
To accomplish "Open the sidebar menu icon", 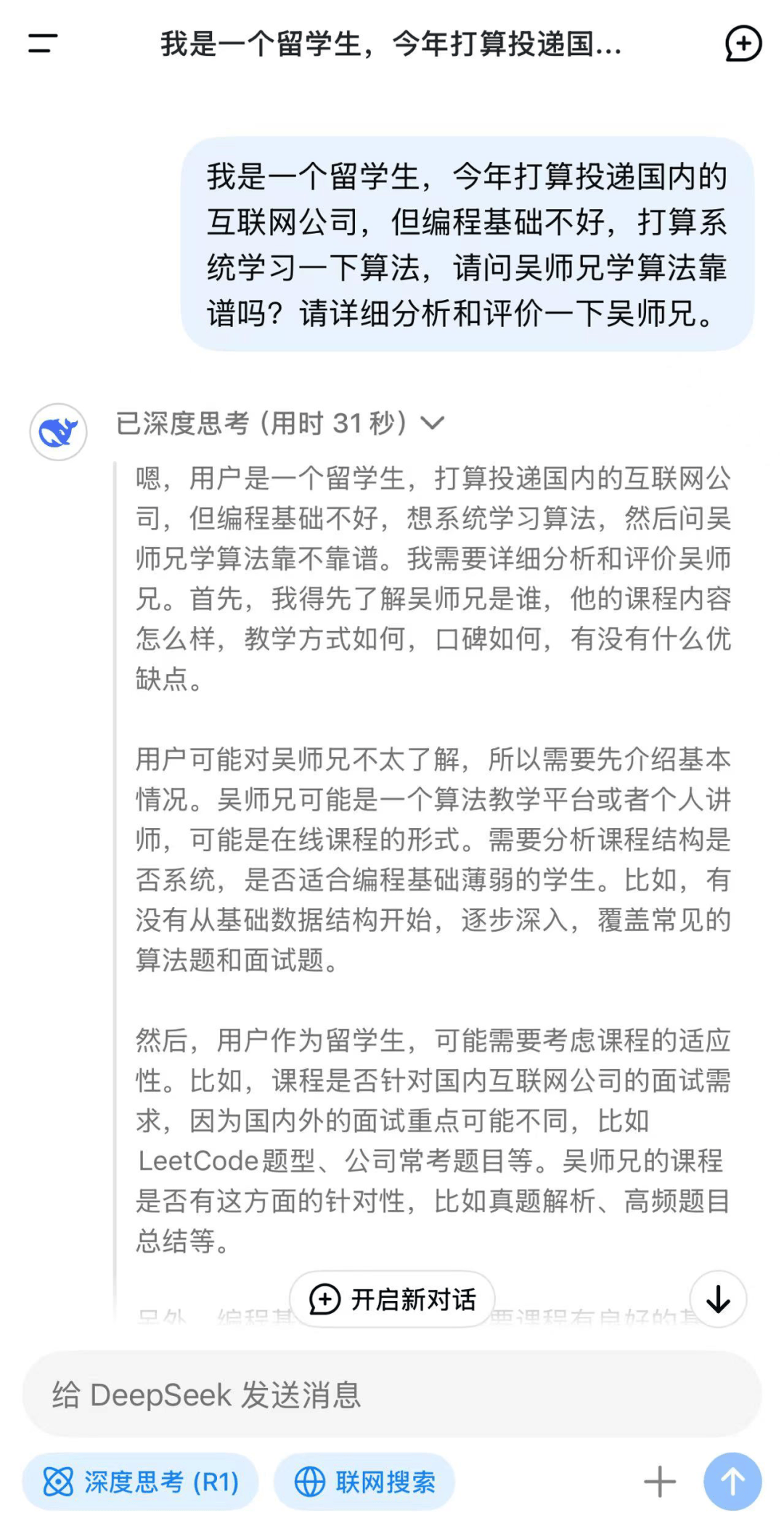I will (x=42, y=44).
